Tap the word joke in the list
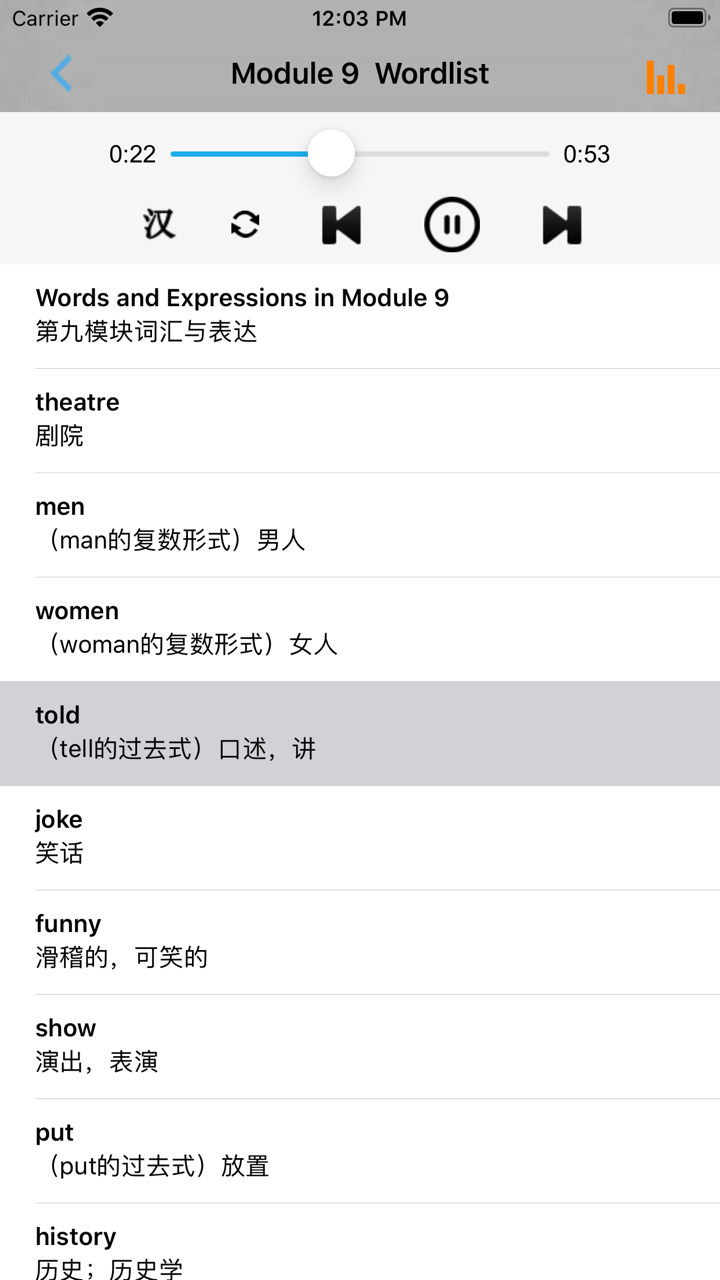Viewport: 720px width, 1280px height. (360, 837)
